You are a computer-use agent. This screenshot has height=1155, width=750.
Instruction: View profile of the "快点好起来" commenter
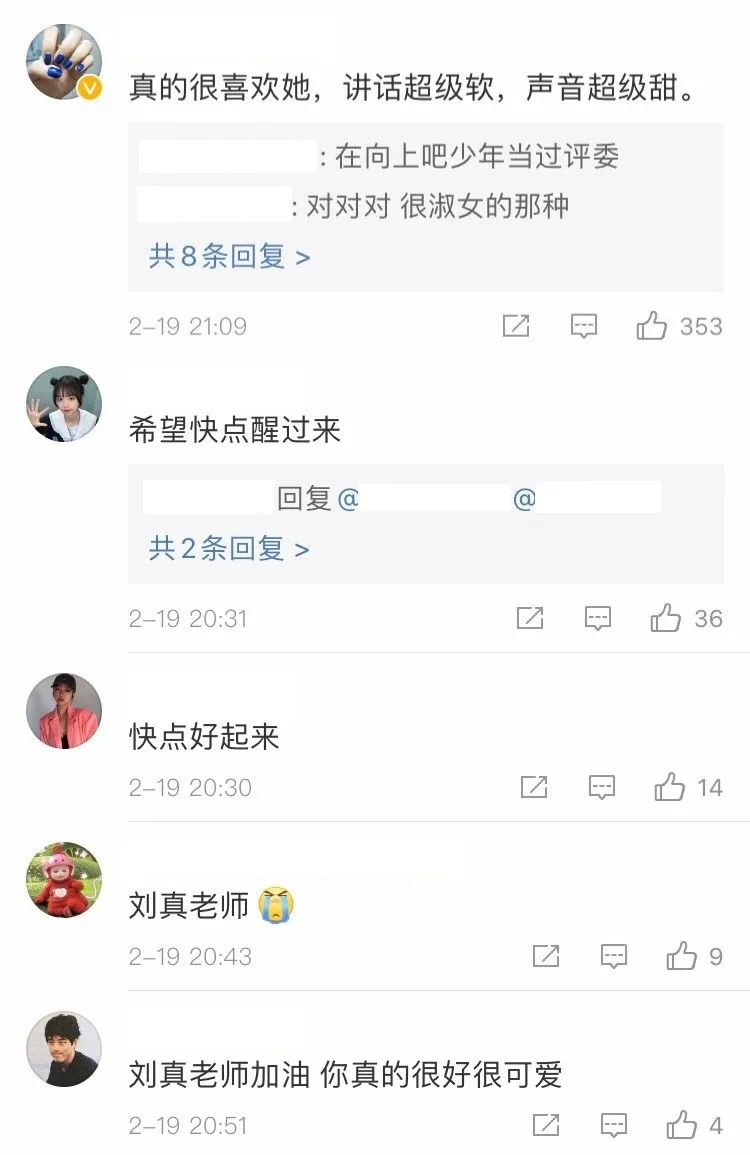63,711
